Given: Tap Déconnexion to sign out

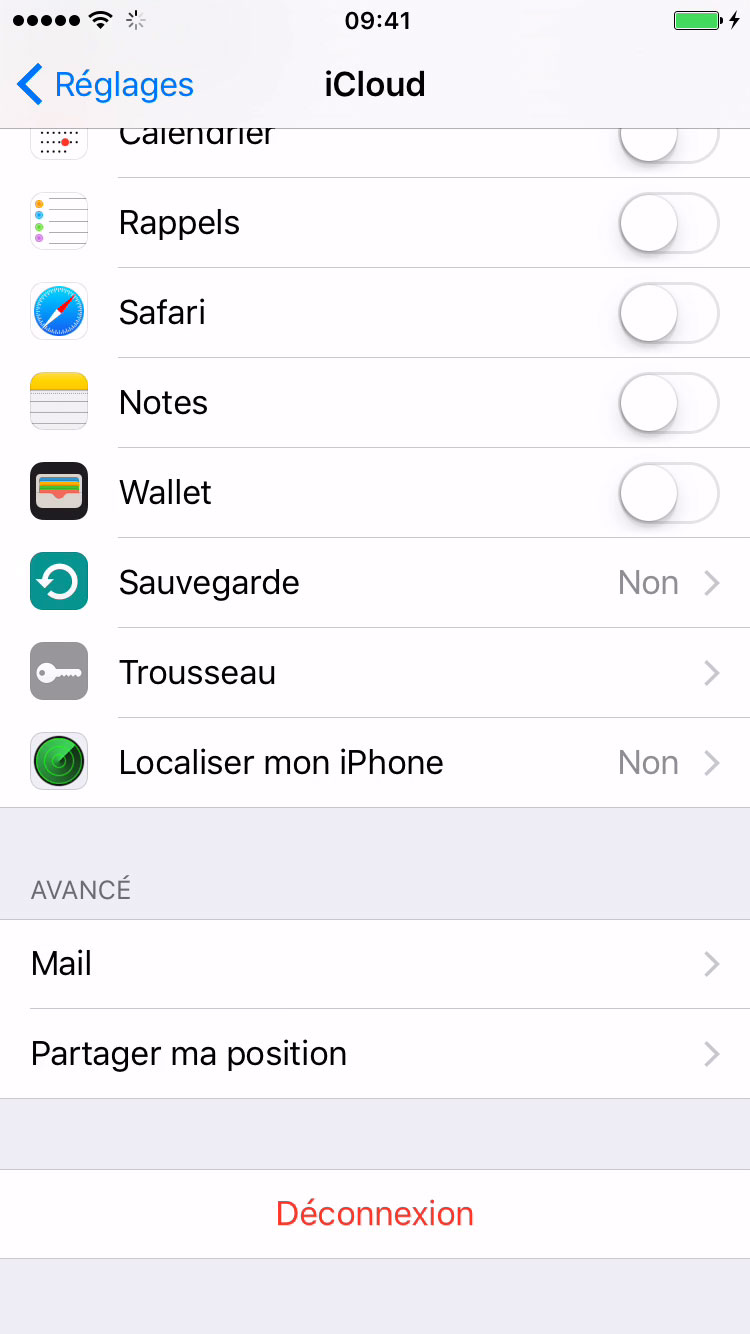Looking at the screenshot, I should pyautogui.click(x=375, y=1213).
